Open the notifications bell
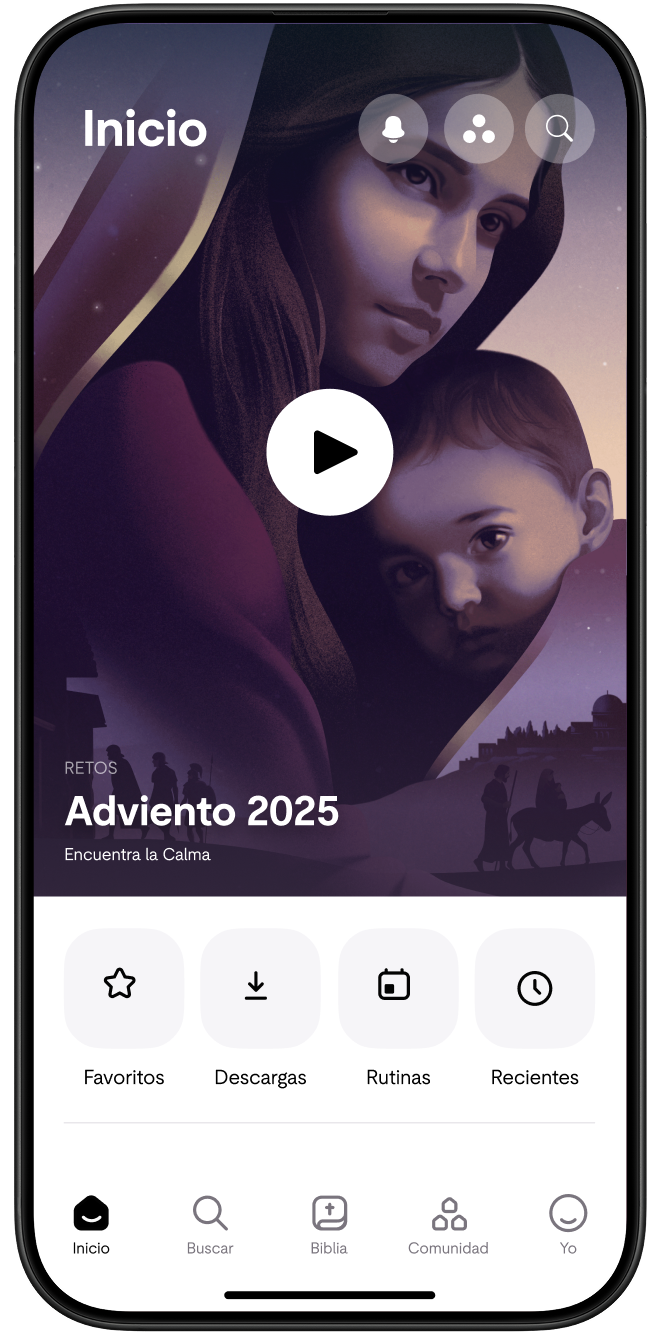Screen dimensions: 661x1335 coord(393,129)
